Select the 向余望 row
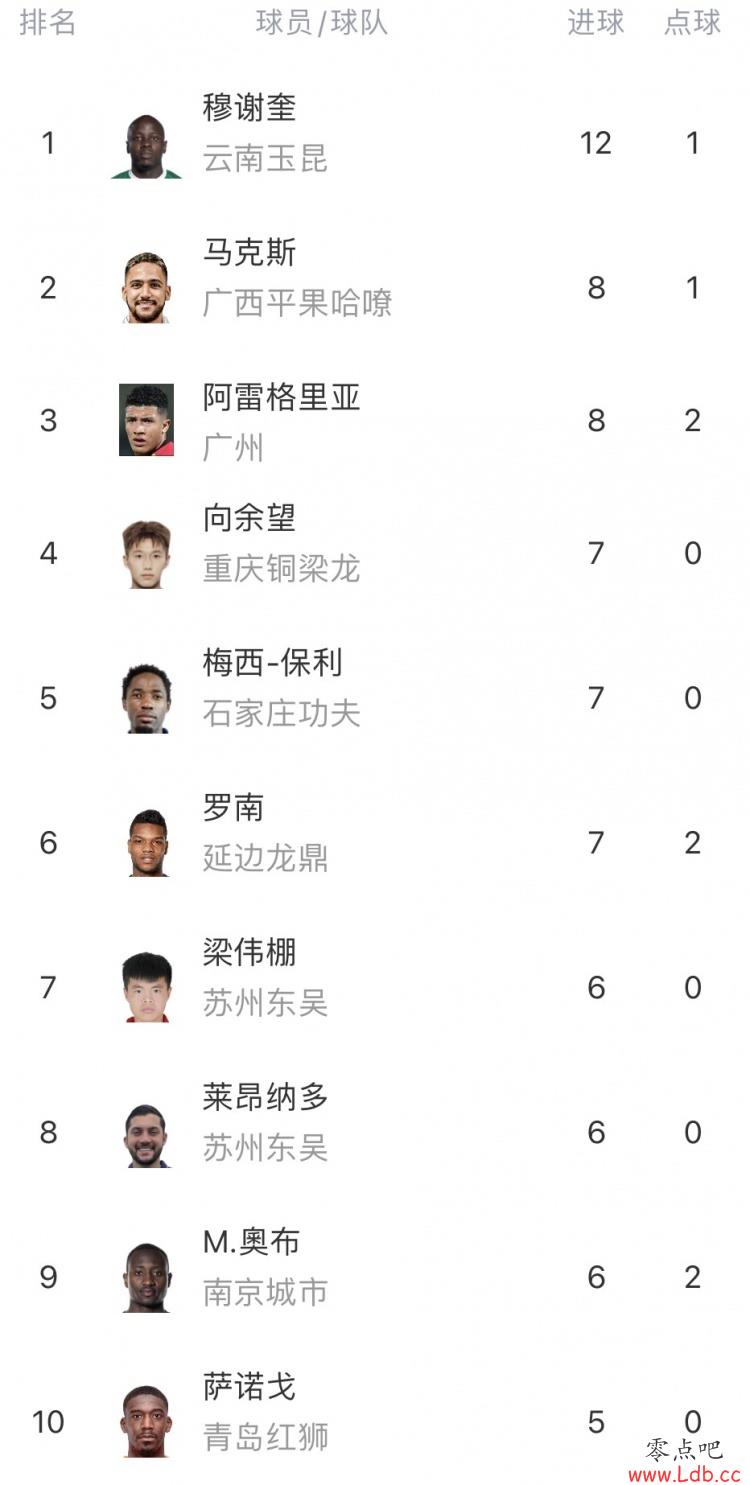This screenshot has width=750, height=1485. pos(375,553)
